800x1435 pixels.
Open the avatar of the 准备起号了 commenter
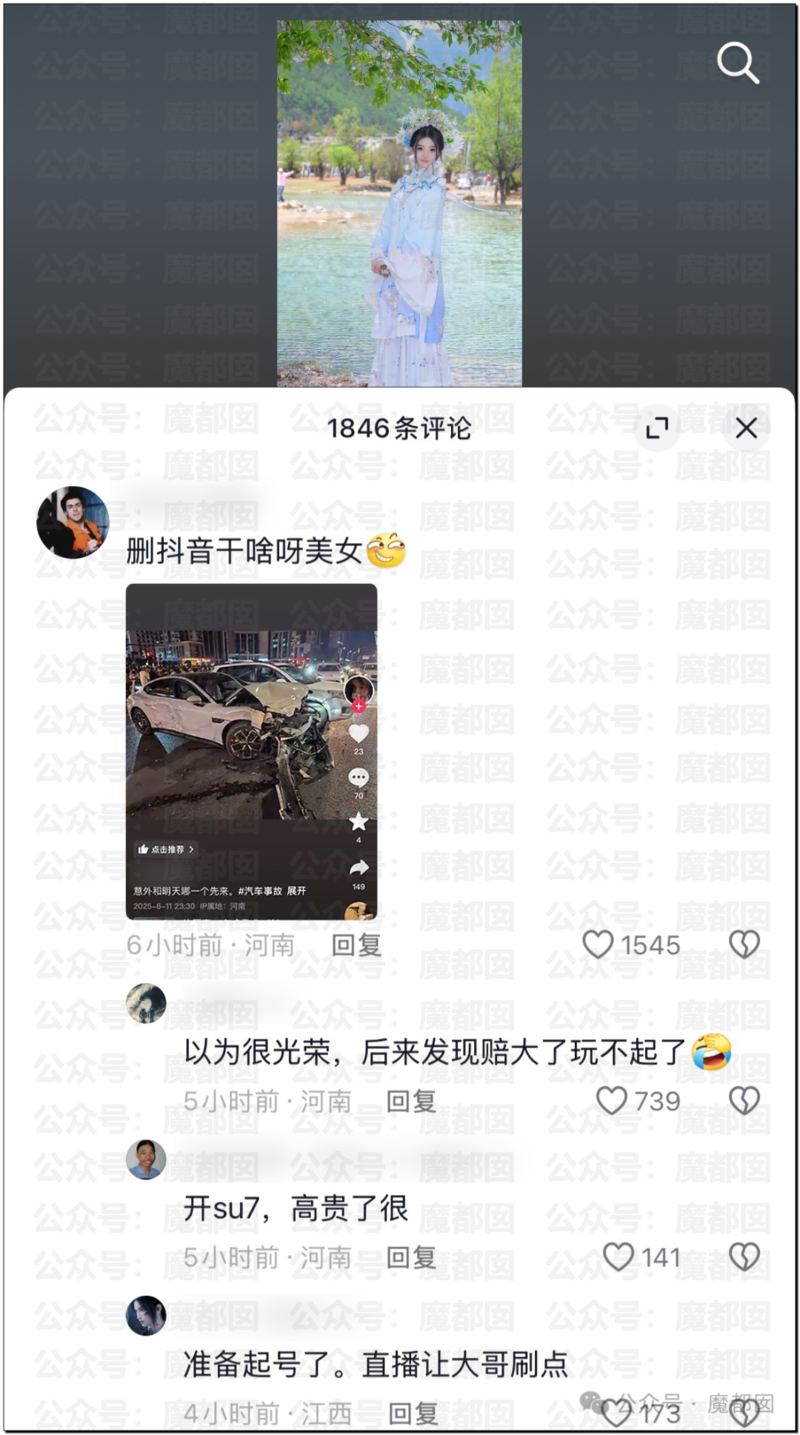pyautogui.click(x=146, y=1315)
